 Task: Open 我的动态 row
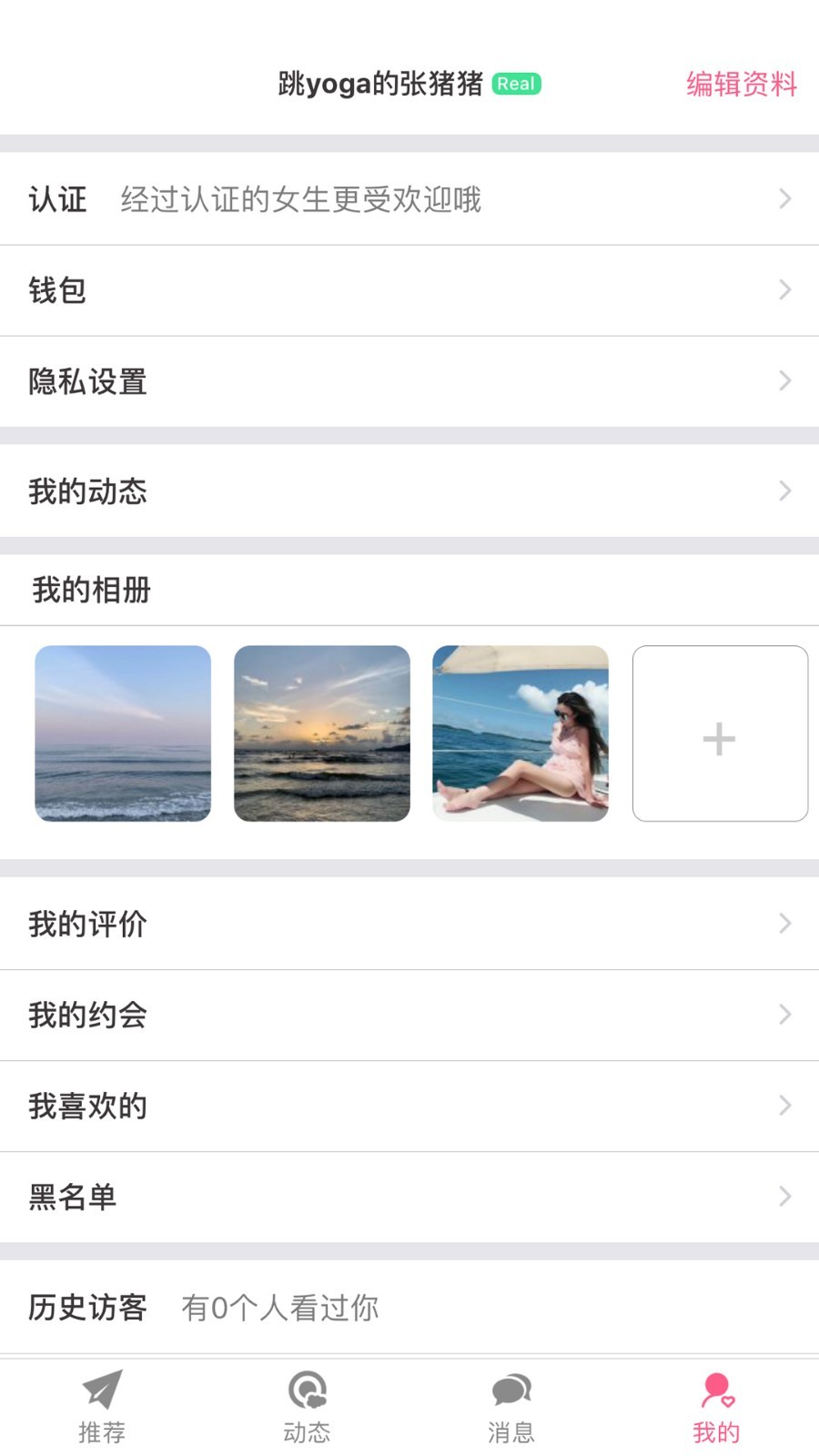tap(409, 491)
